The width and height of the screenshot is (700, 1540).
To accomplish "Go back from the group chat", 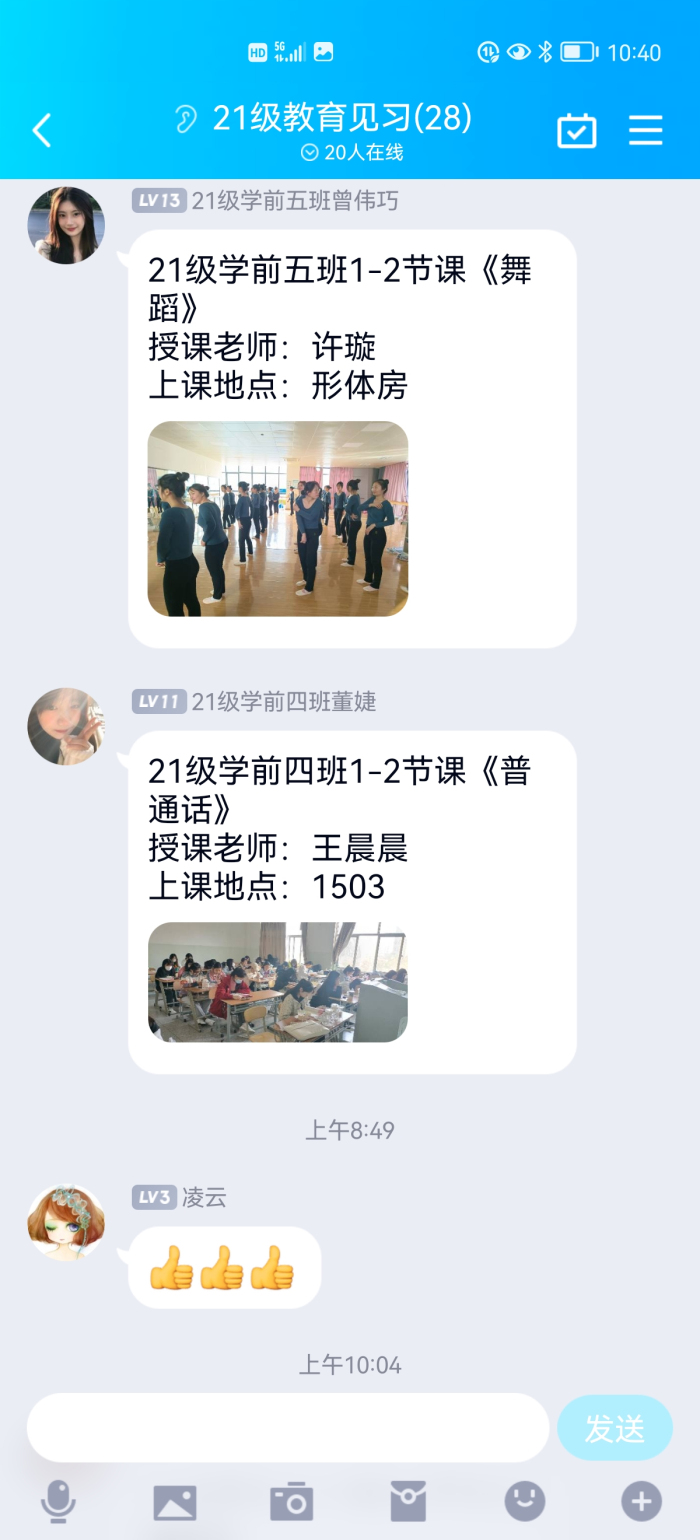I will [41, 130].
